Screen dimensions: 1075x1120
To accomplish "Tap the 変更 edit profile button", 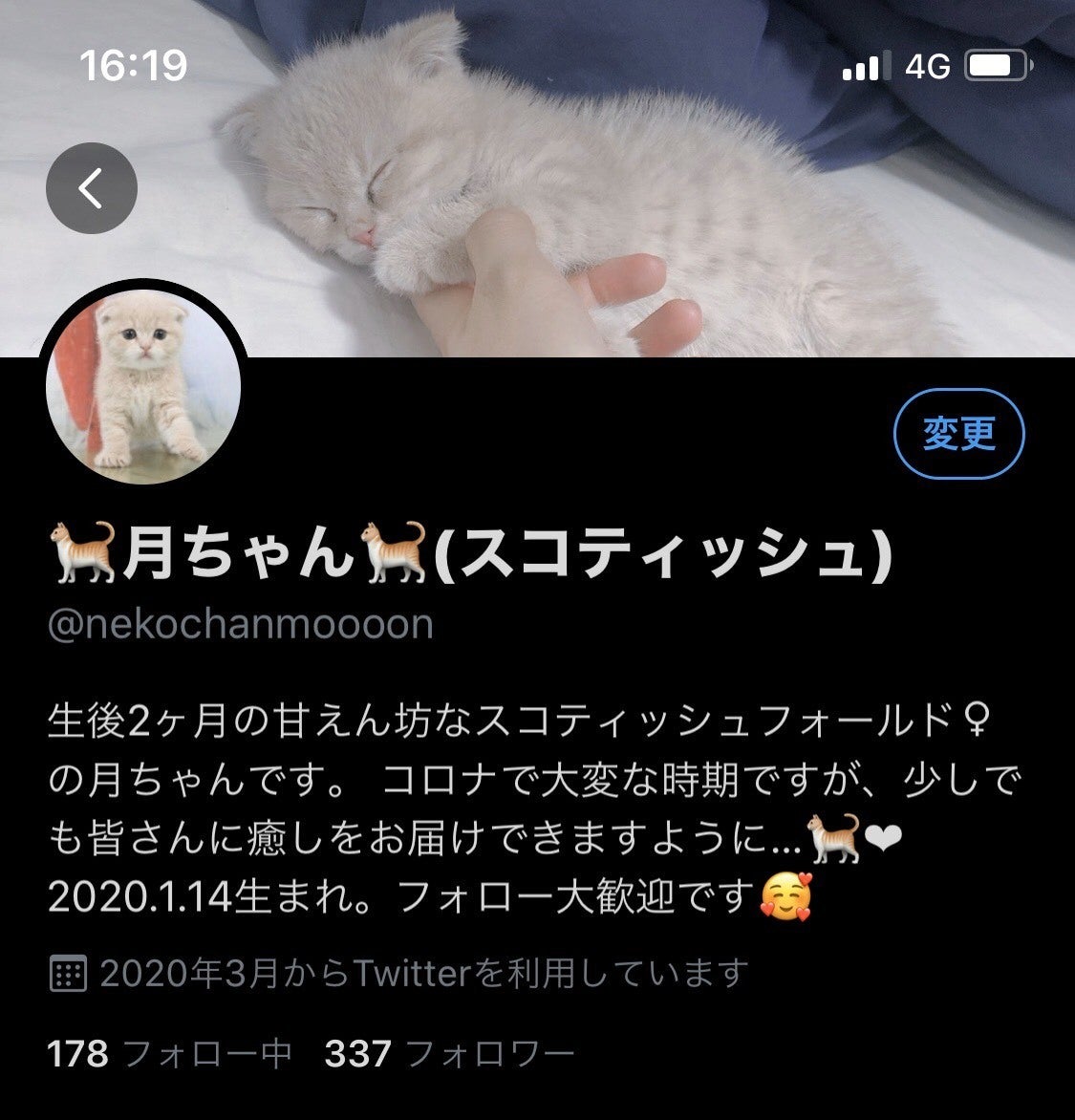I will click(958, 434).
